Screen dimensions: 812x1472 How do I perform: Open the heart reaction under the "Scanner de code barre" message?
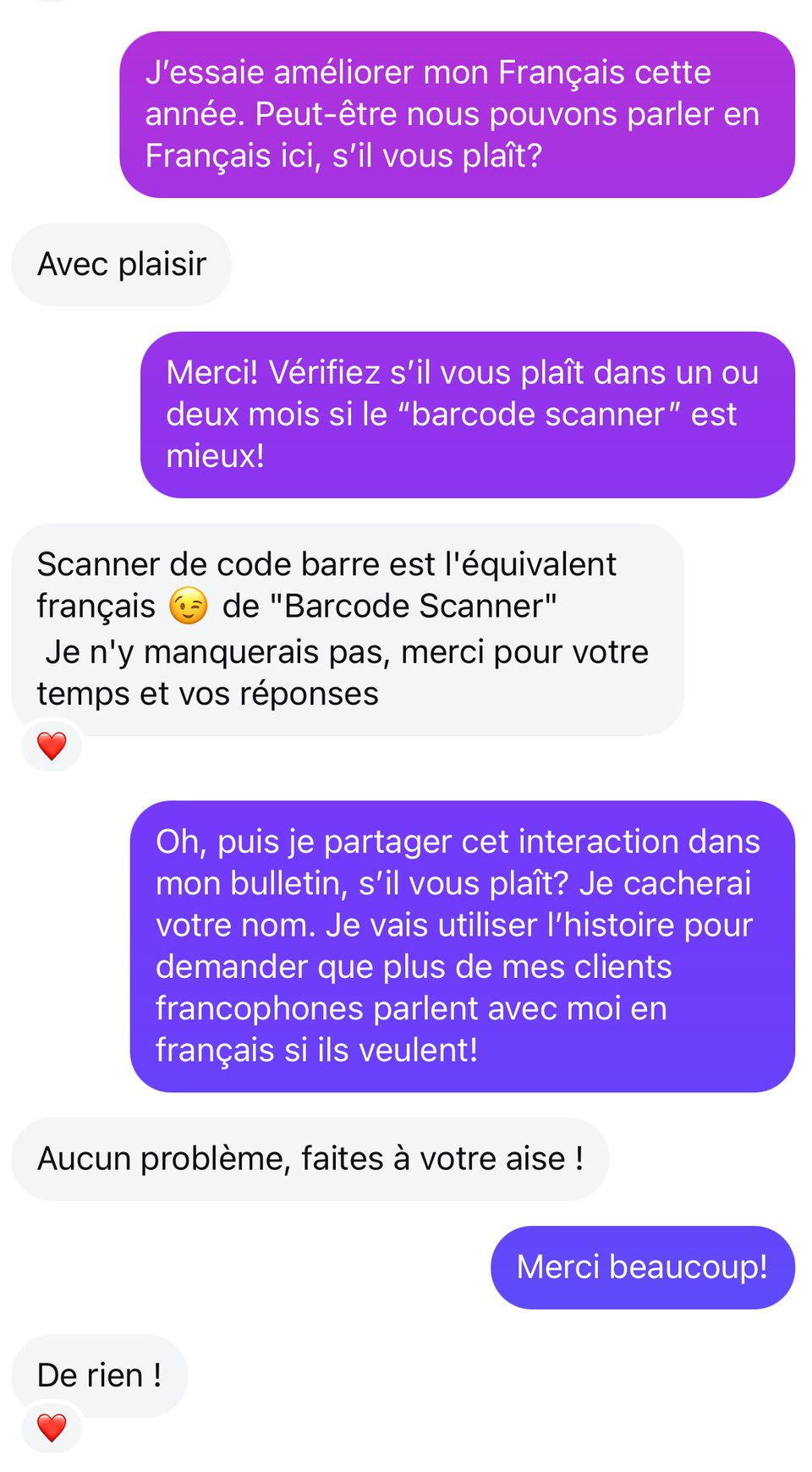click(x=52, y=745)
